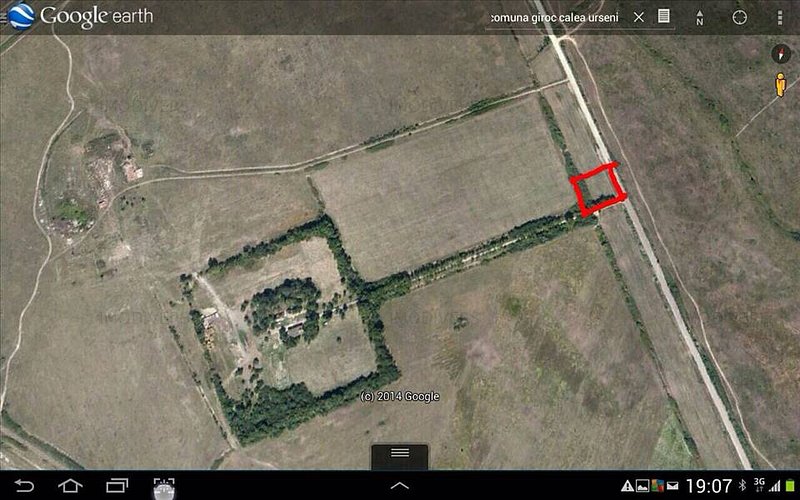Open the overflow menu
The image size is (800, 500).
click(778, 17)
